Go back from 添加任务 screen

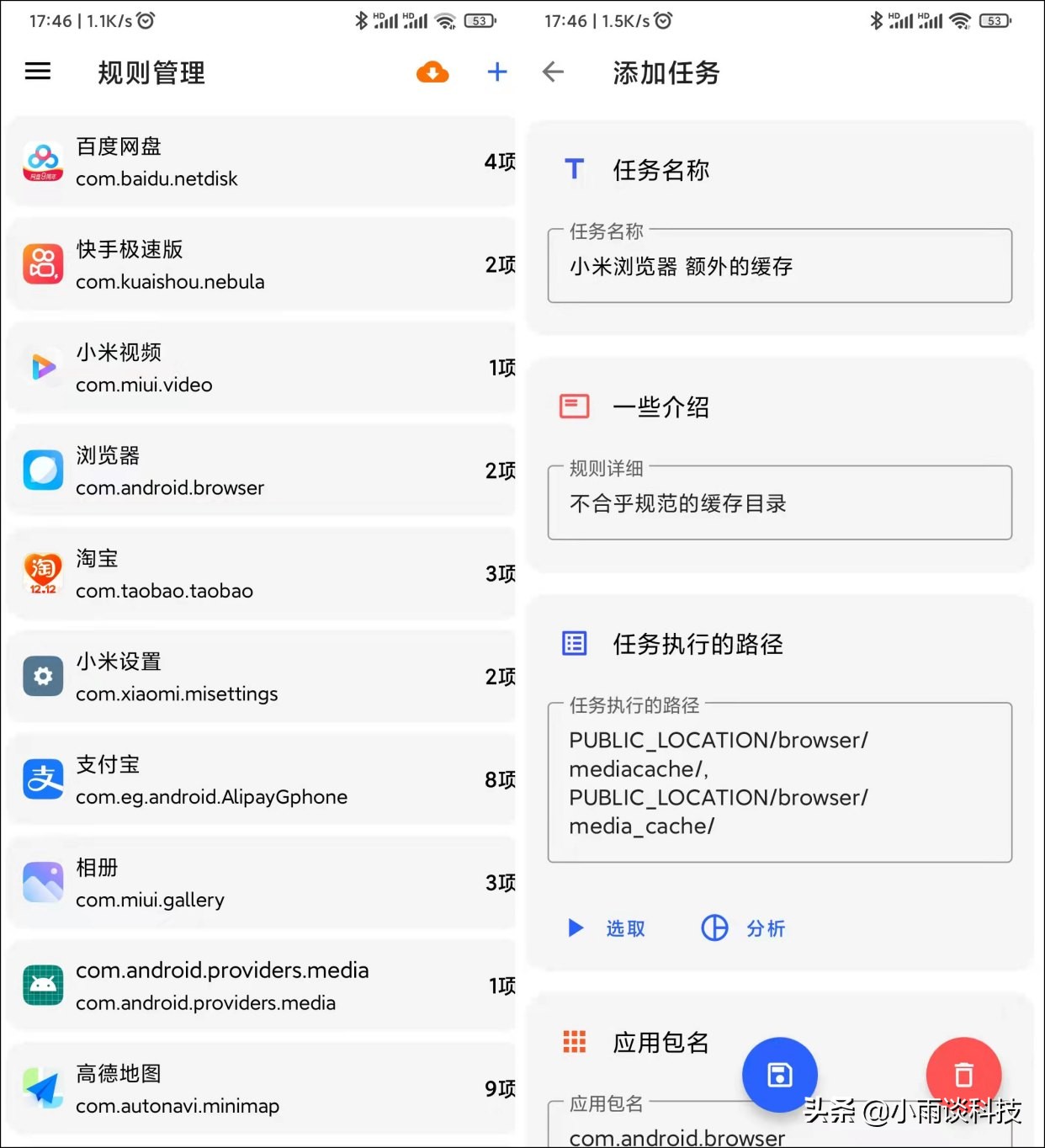(553, 72)
